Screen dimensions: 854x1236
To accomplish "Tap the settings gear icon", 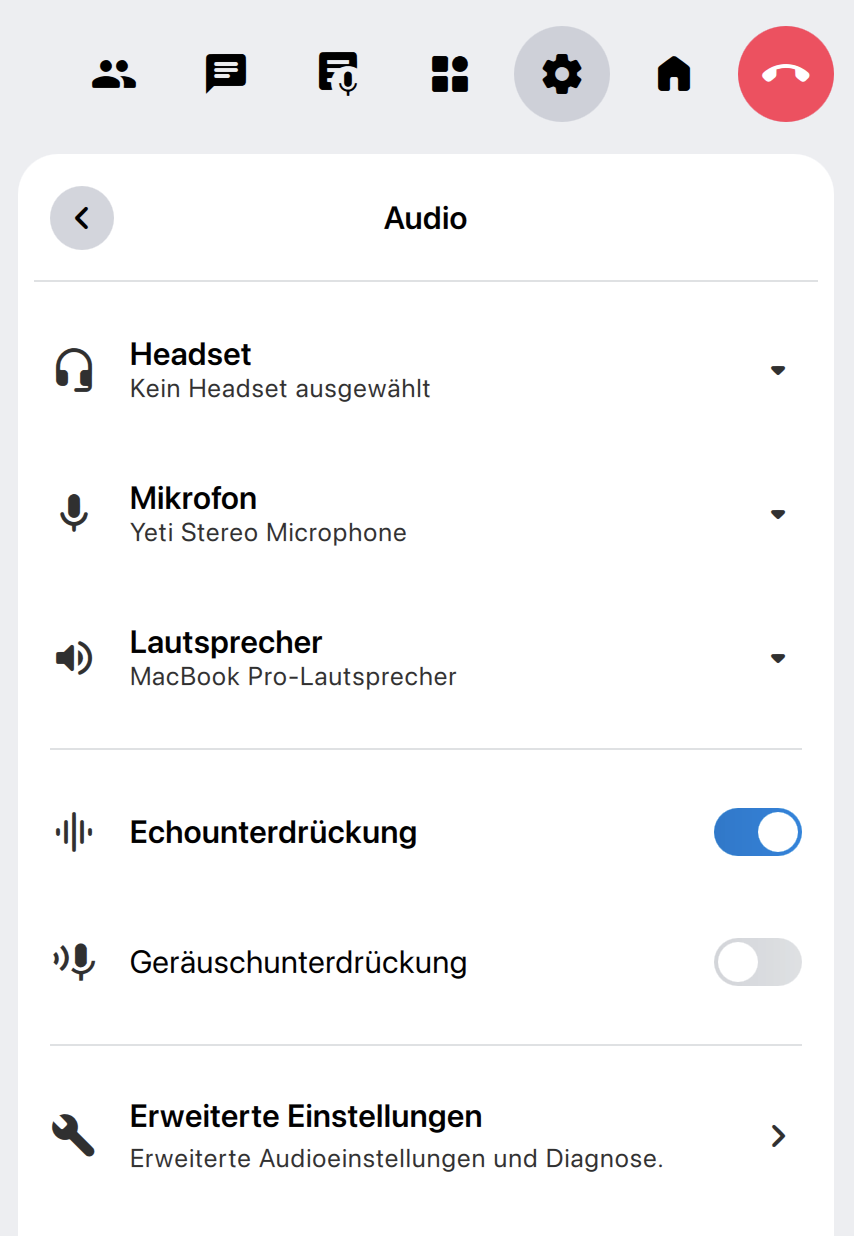I will point(562,74).
